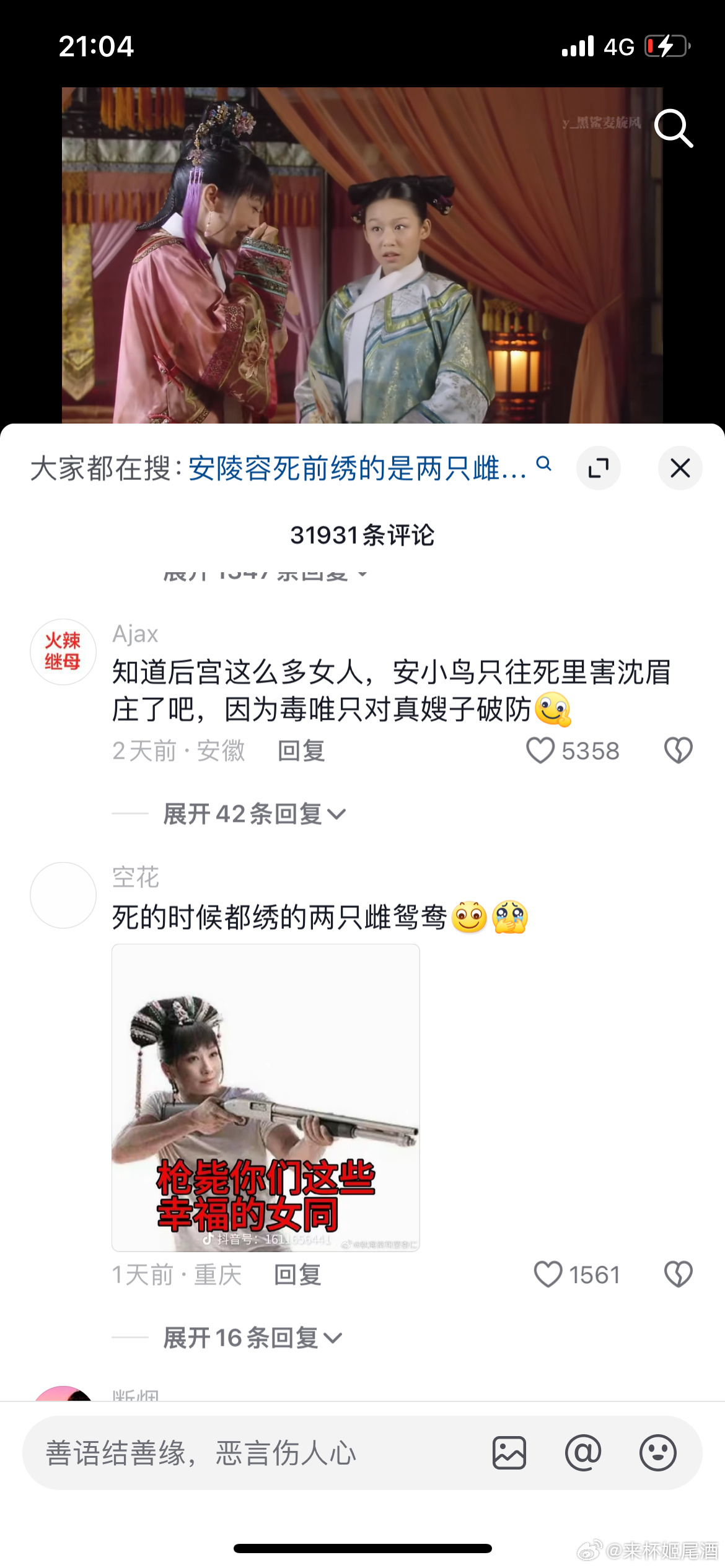The width and height of the screenshot is (725, 1568).
Task: Expand 42 replies under Ajax's comment
Action: (x=254, y=814)
